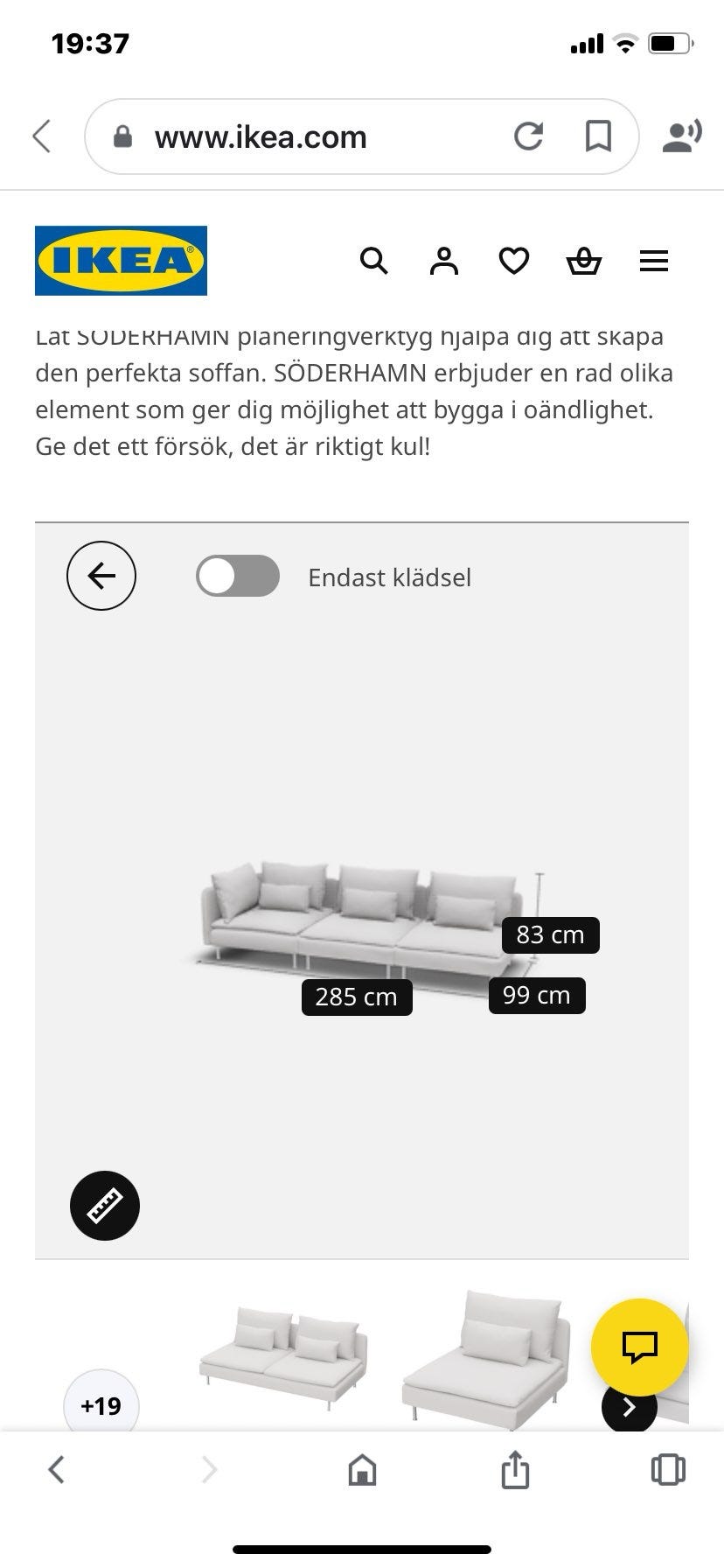Open your account profile icon
The image size is (724, 1568).
444,261
